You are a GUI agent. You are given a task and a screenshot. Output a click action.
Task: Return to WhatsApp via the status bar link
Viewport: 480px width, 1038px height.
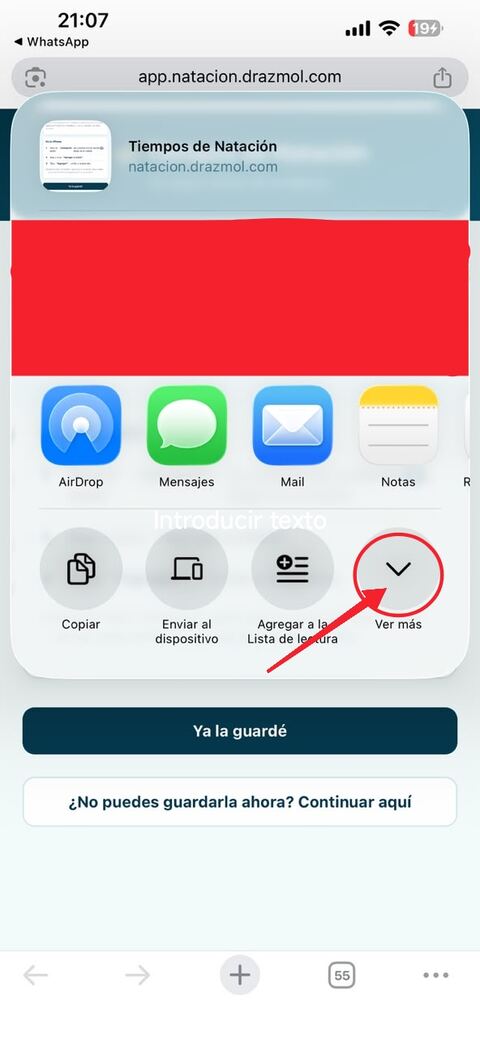coord(51,42)
